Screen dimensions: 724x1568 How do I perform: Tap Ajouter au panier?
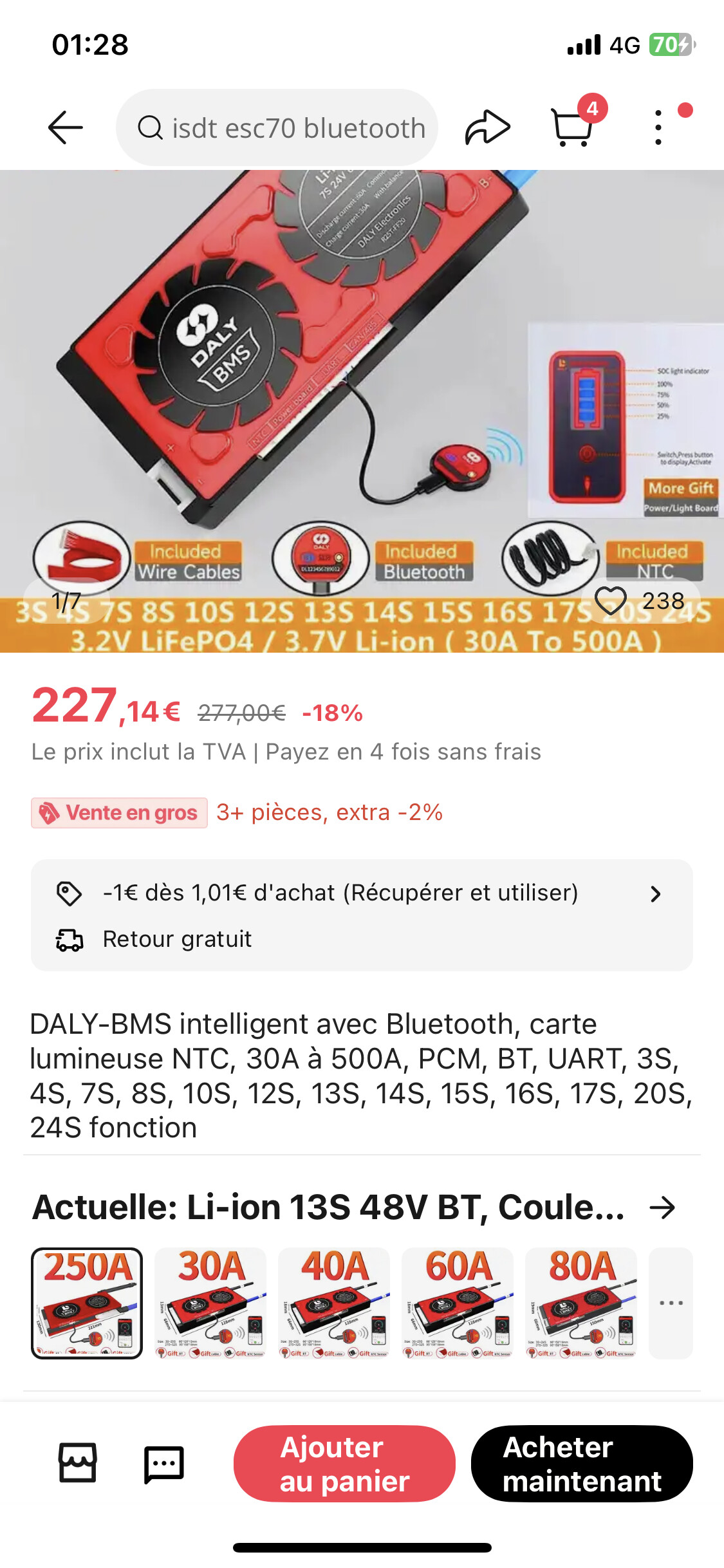pyautogui.click(x=344, y=1464)
